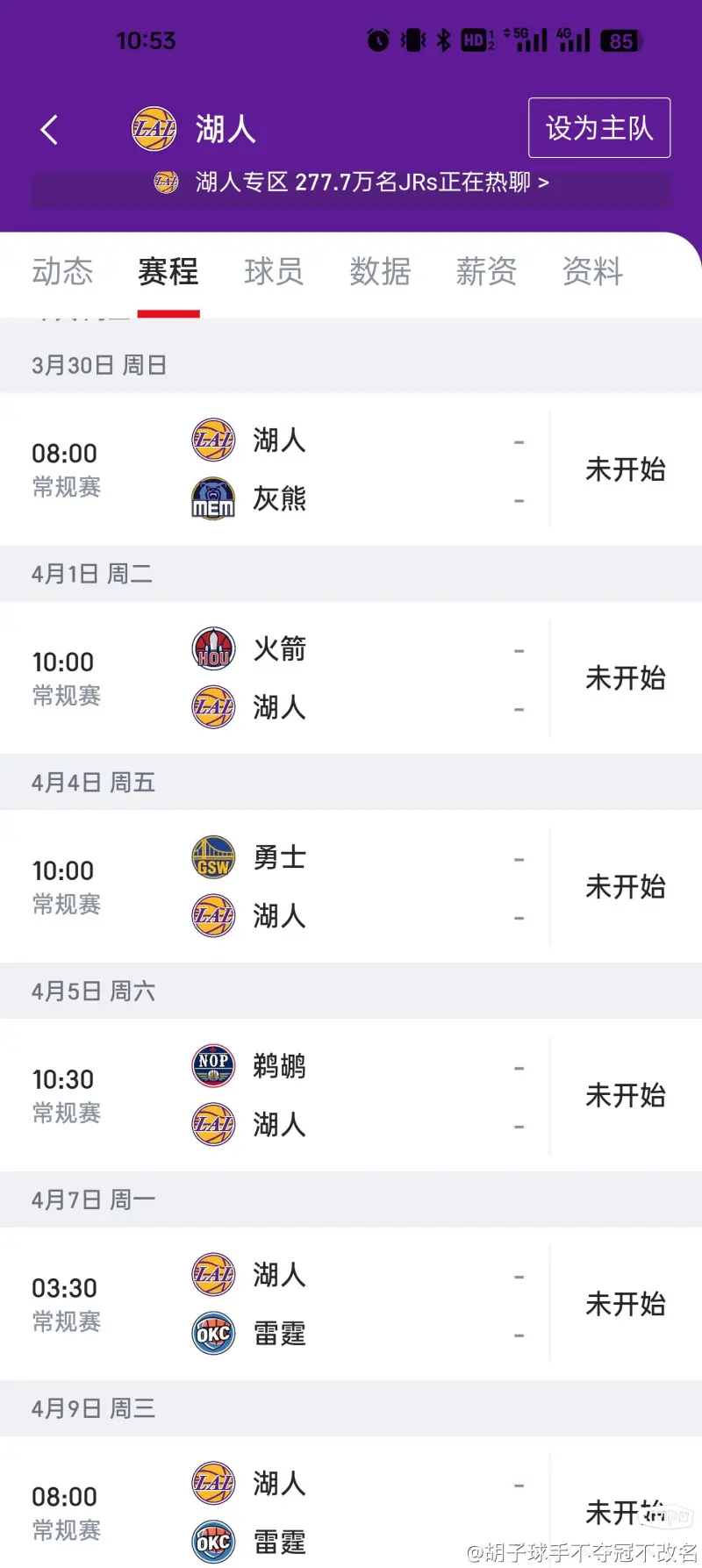The width and height of the screenshot is (702, 1568).
Task: Select the 赛程 tab
Action: pos(168,271)
